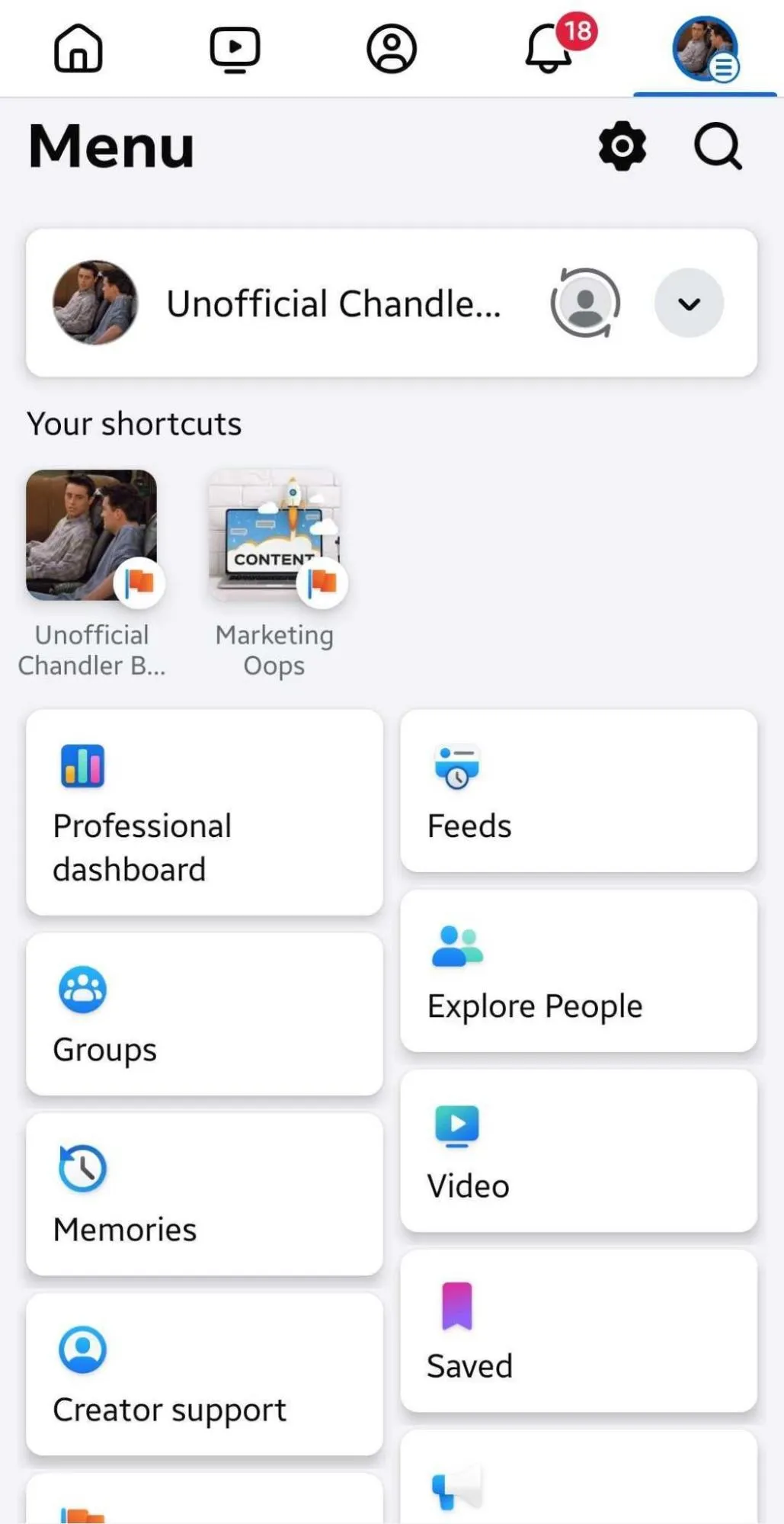Tap the account switch icon next to profile name
Screen dimensions: 784x1524
[584, 303]
